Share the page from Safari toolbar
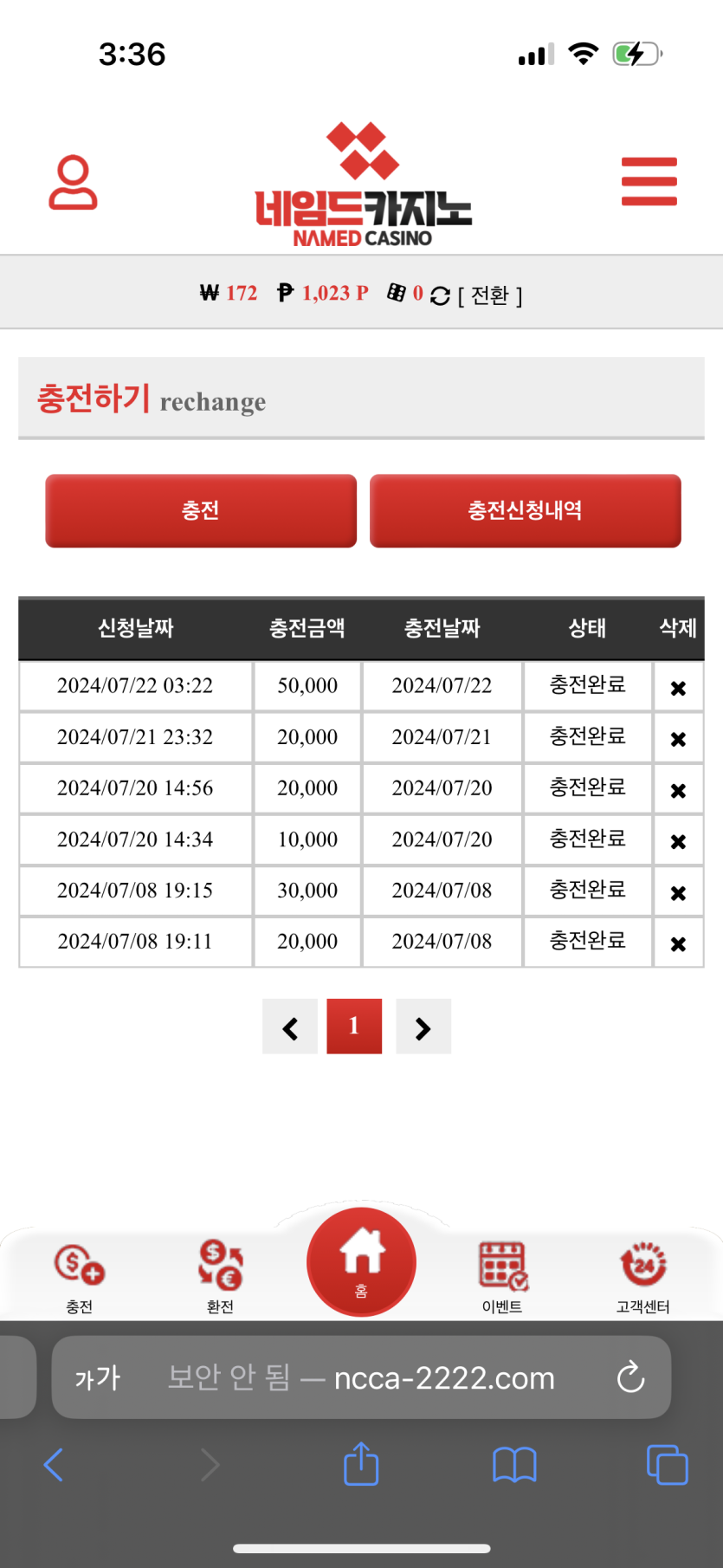Viewport: 723px width, 1568px height. click(x=361, y=1464)
